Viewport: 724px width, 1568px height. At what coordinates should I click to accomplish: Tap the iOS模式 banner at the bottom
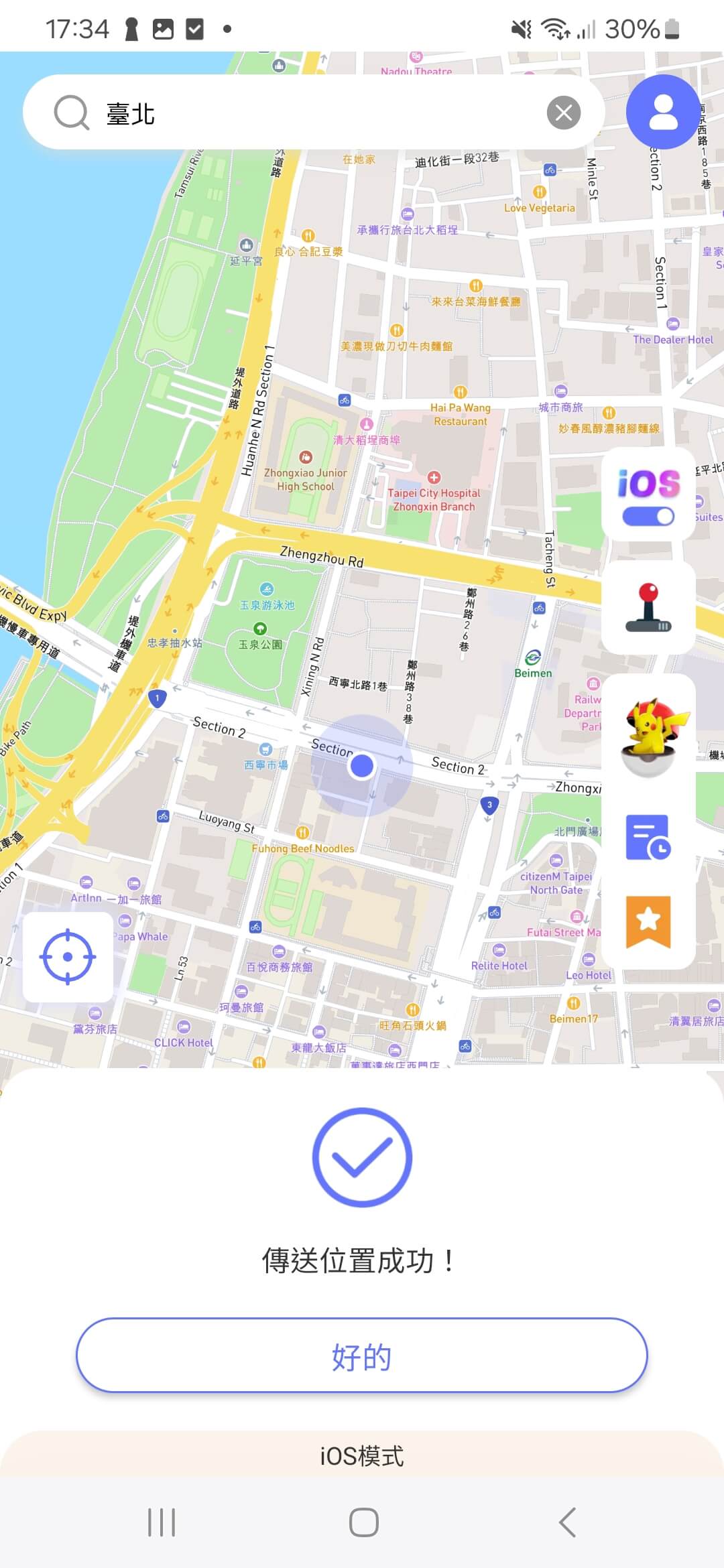[x=362, y=1454]
